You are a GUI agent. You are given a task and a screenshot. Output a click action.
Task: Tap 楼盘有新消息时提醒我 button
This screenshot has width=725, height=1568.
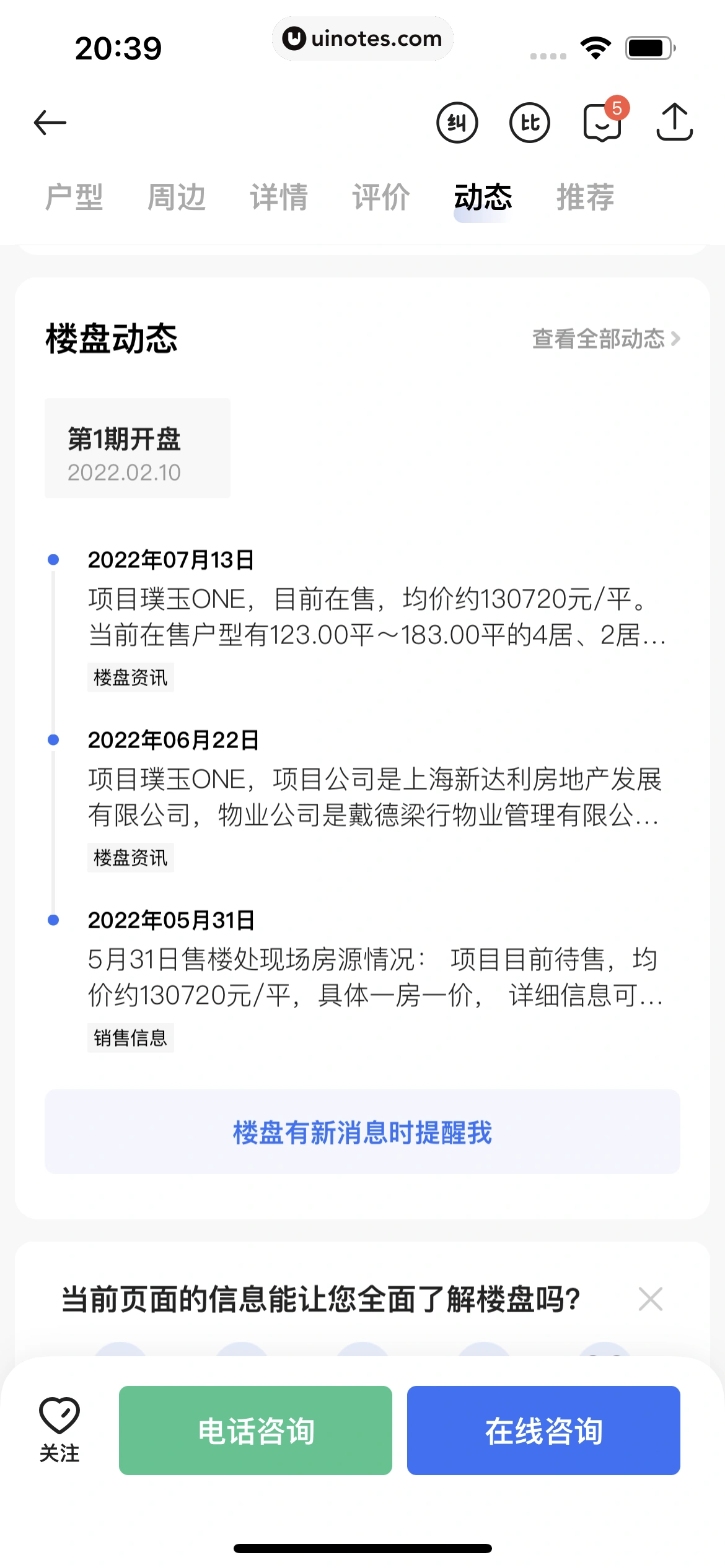click(x=362, y=1132)
